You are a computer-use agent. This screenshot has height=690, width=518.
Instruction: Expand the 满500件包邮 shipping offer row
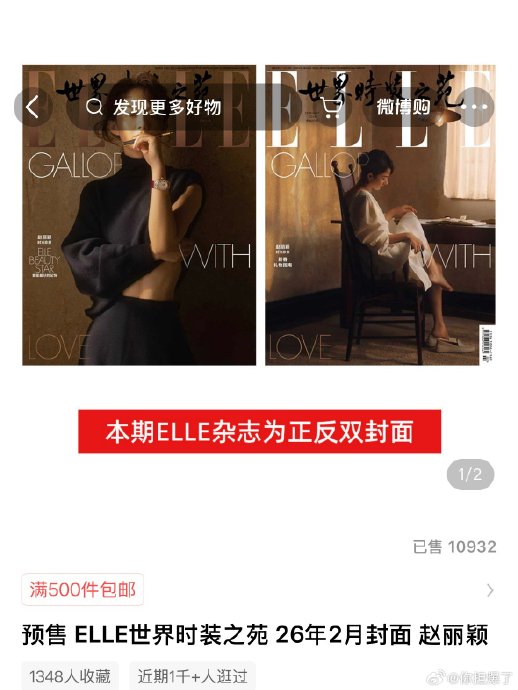[x=259, y=590]
